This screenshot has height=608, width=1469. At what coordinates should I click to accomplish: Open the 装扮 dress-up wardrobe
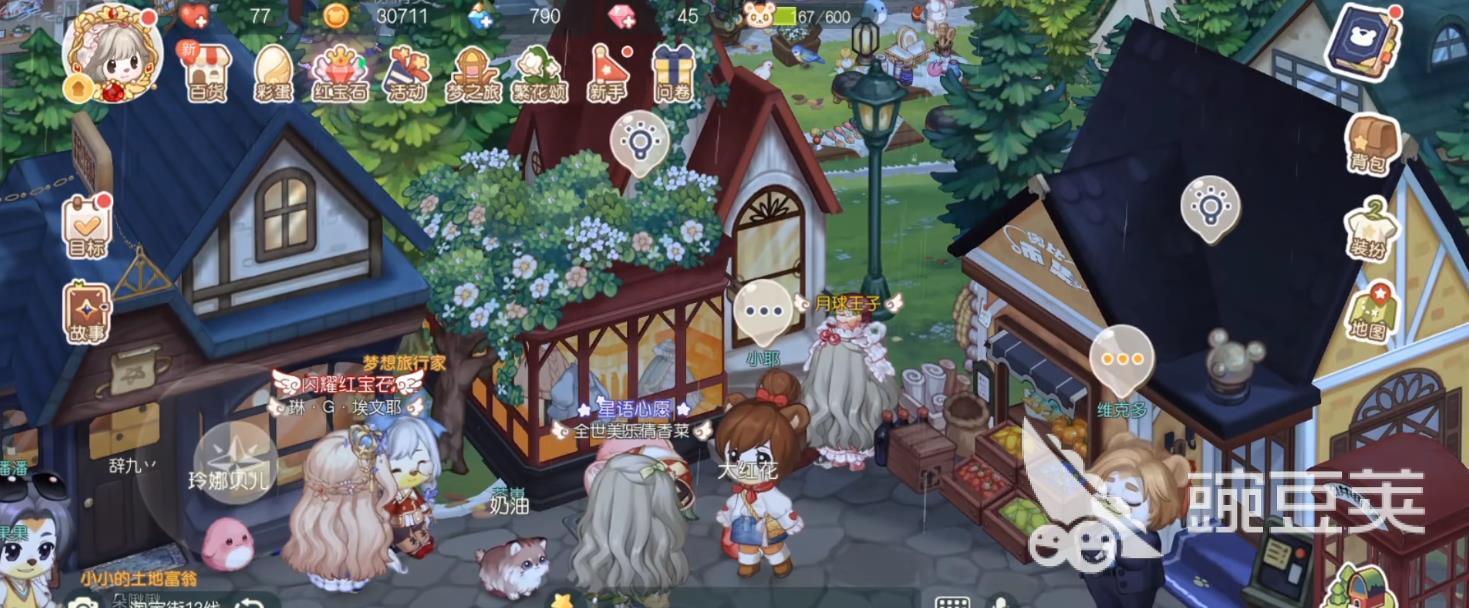[1372, 230]
